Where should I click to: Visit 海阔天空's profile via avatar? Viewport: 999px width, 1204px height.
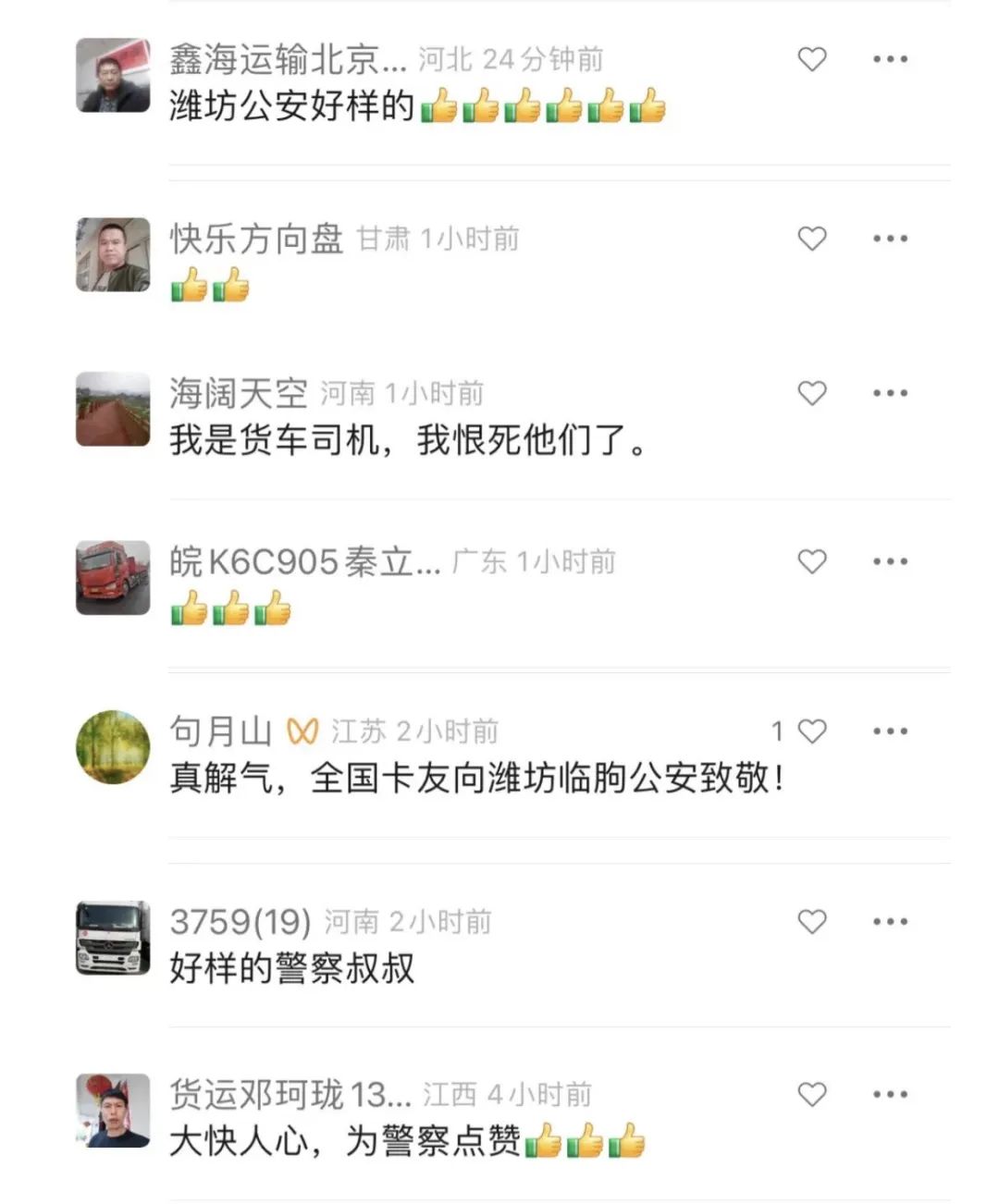(x=113, y=410)
